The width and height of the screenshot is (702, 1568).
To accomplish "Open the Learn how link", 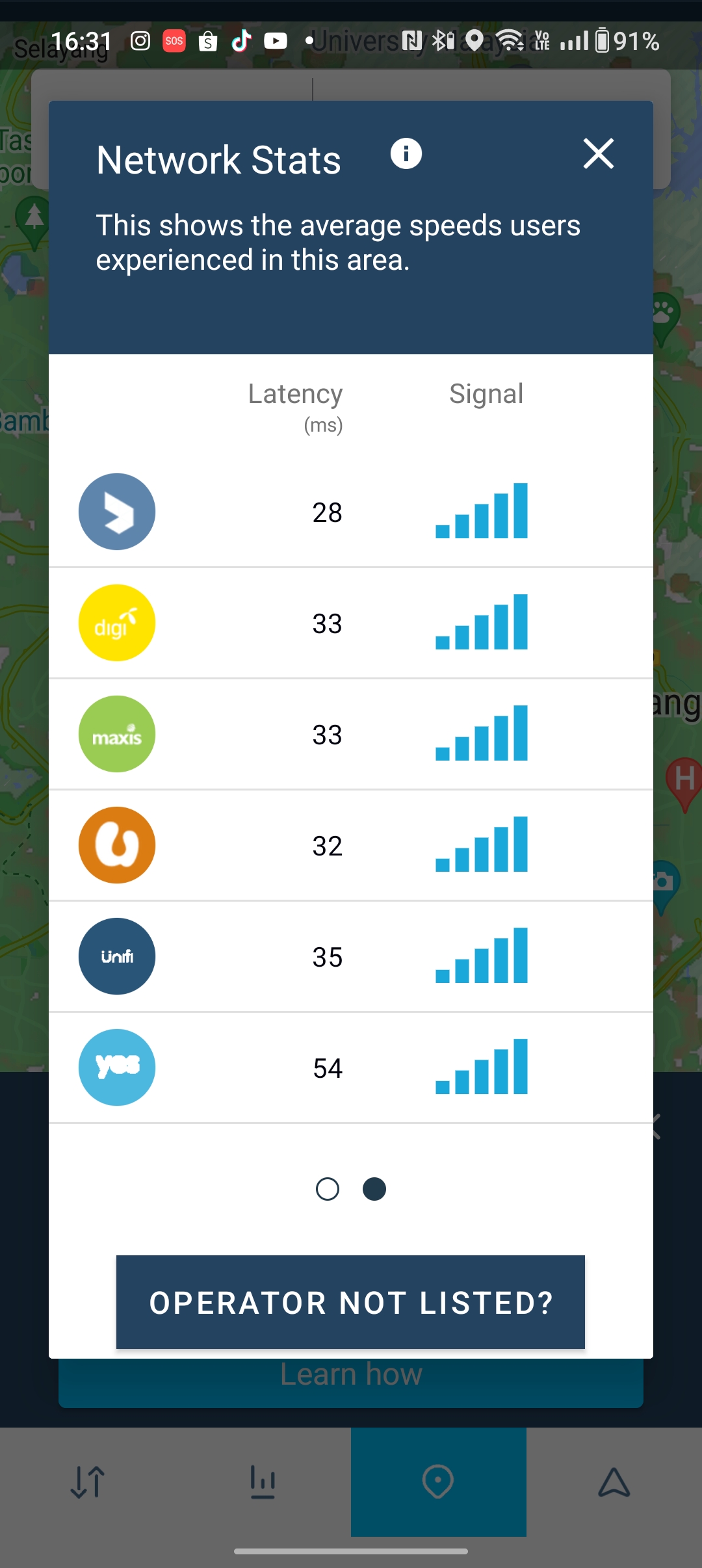I will tap(351, 1374).
